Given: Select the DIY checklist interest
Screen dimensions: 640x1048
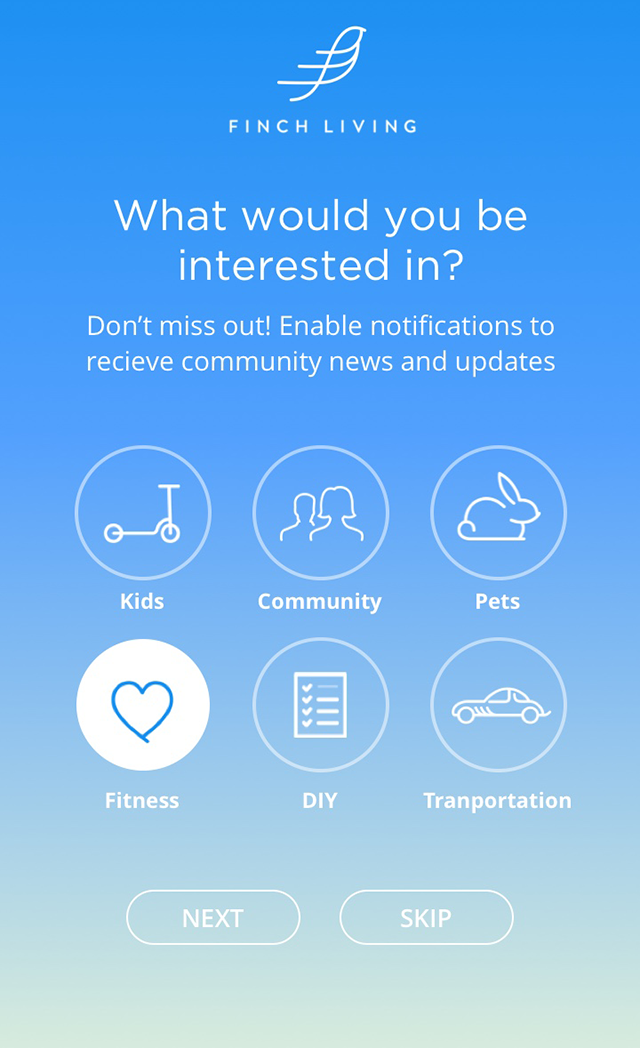Looking at the screenshot, I should pos(320,706).
